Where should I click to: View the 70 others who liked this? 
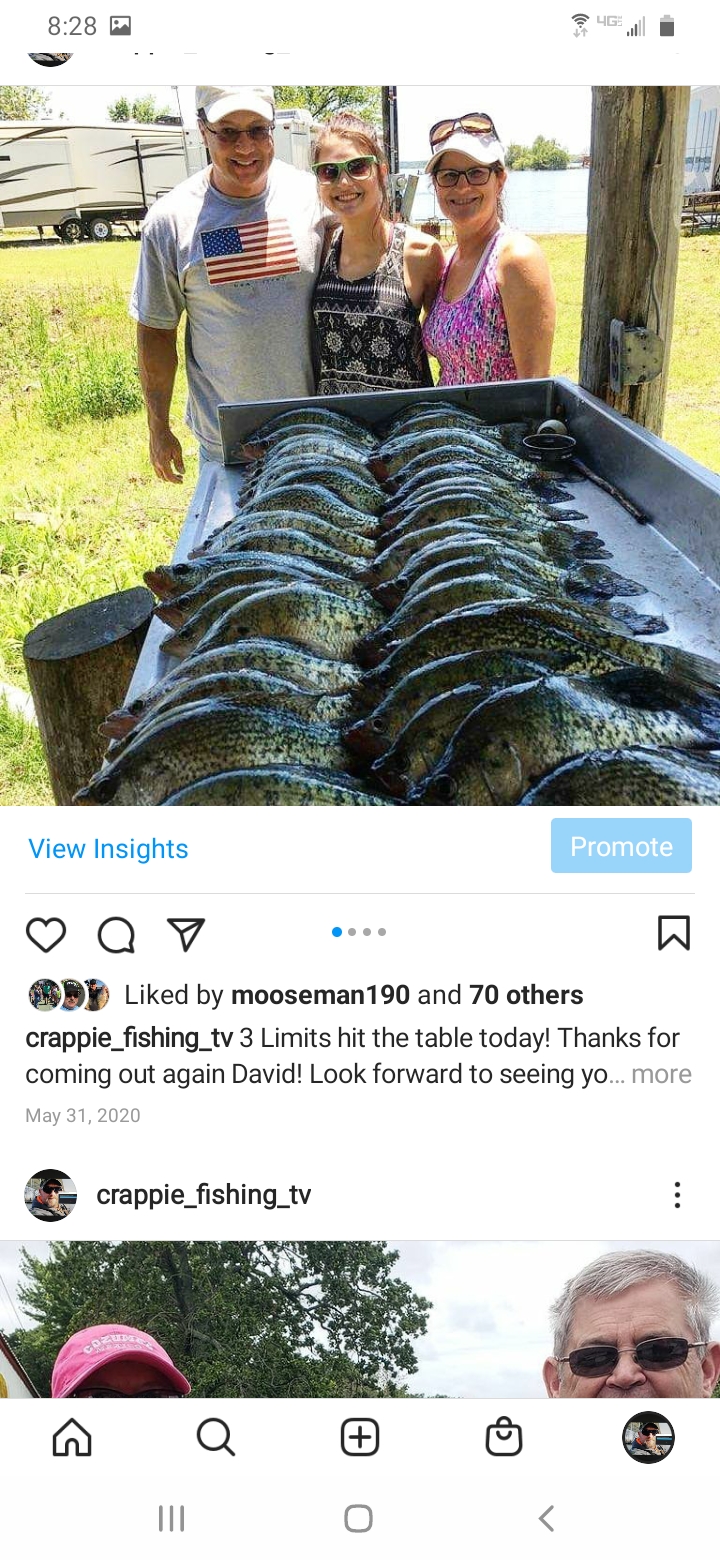click(x=526, y=995)
